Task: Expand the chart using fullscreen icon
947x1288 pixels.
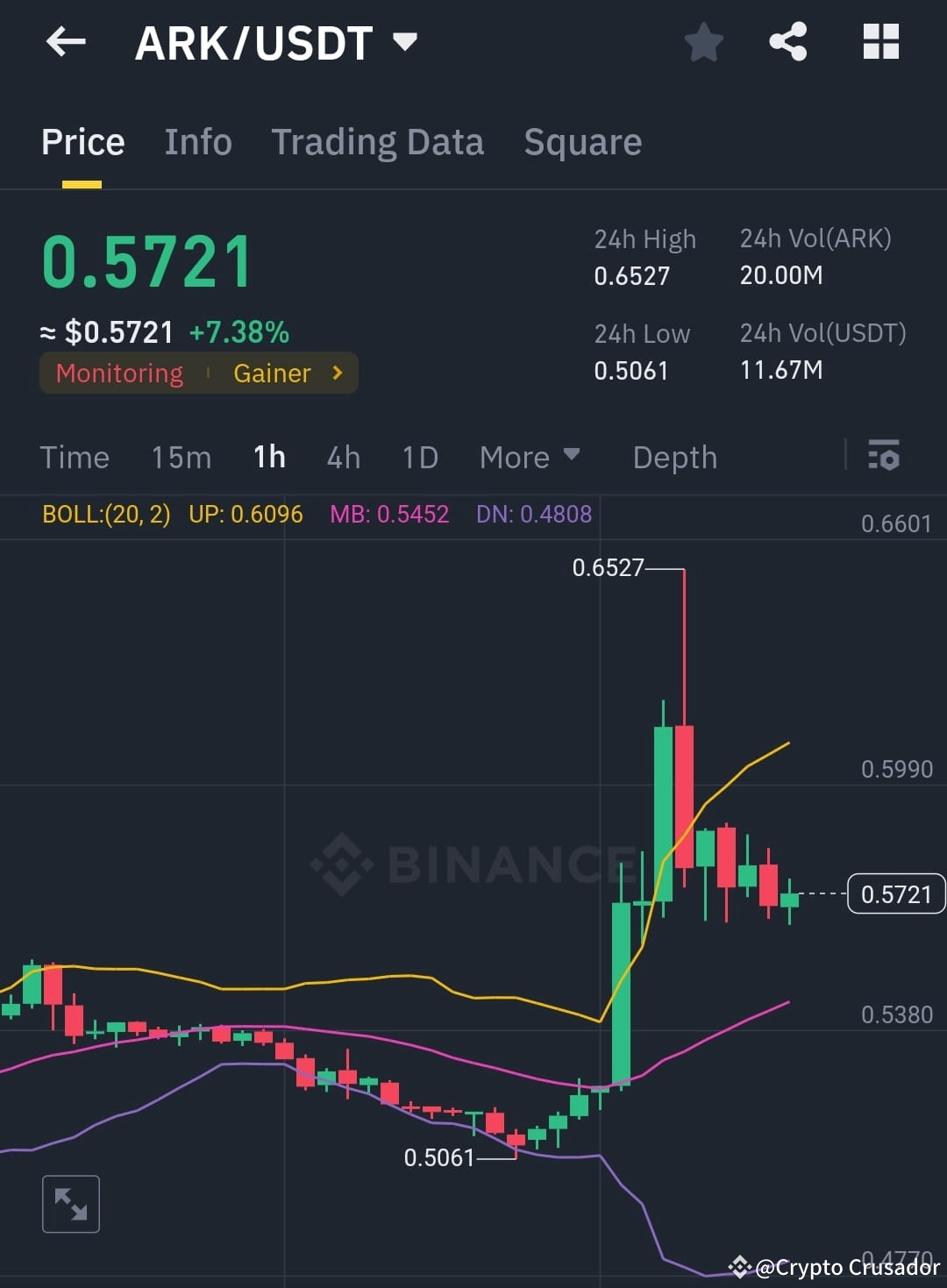Action: [x=71, y=1203]
